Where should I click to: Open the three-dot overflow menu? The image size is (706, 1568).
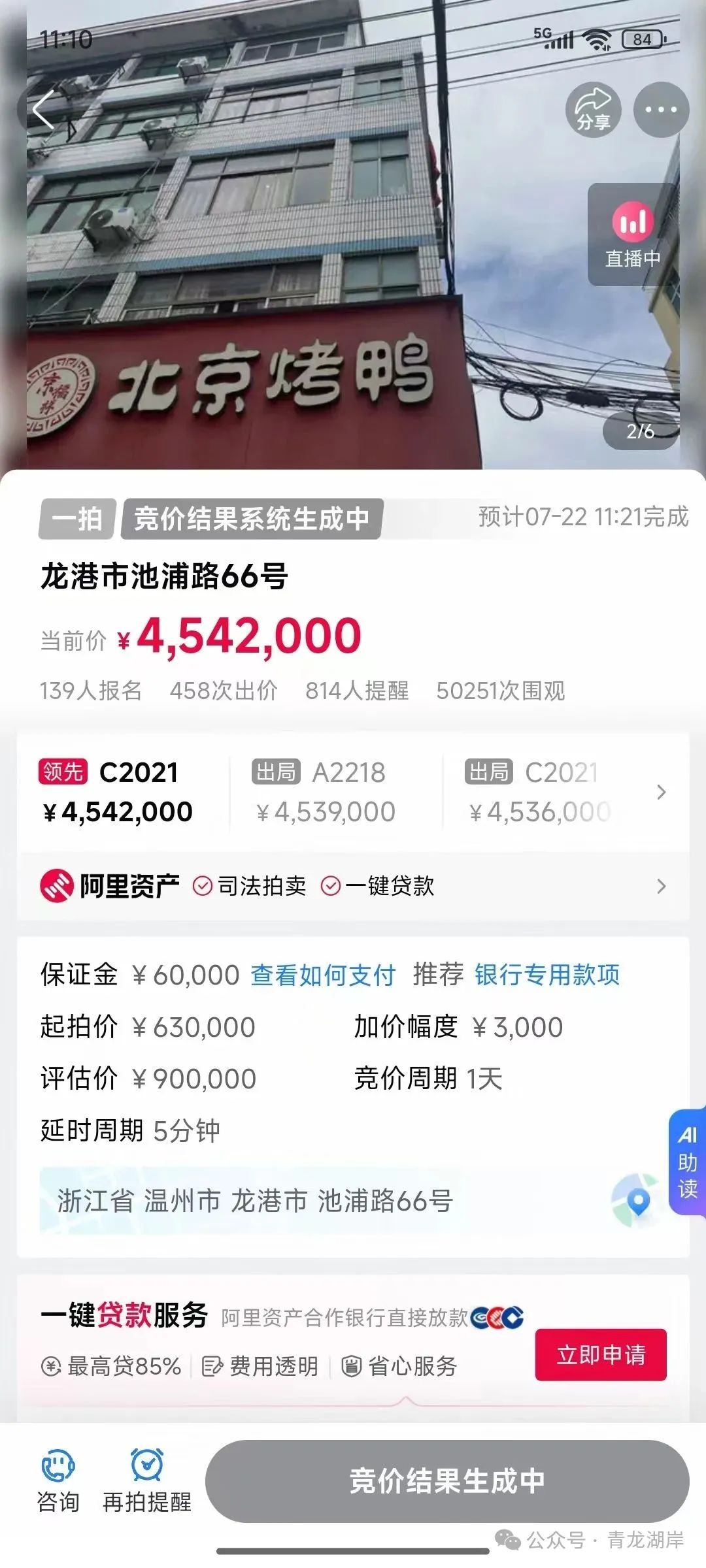click(661, 110)
